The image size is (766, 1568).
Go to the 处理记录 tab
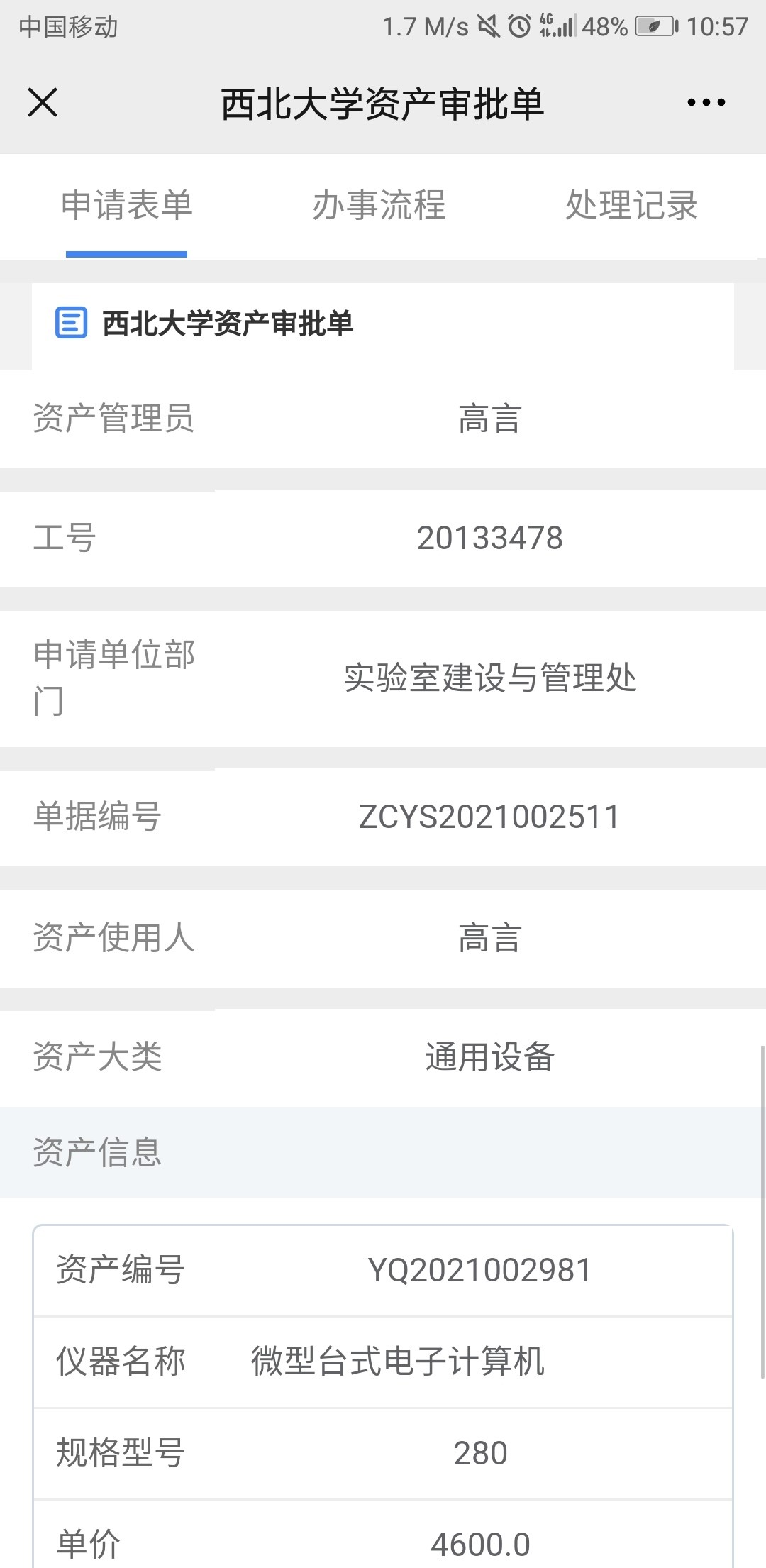(x=631, y=206)
